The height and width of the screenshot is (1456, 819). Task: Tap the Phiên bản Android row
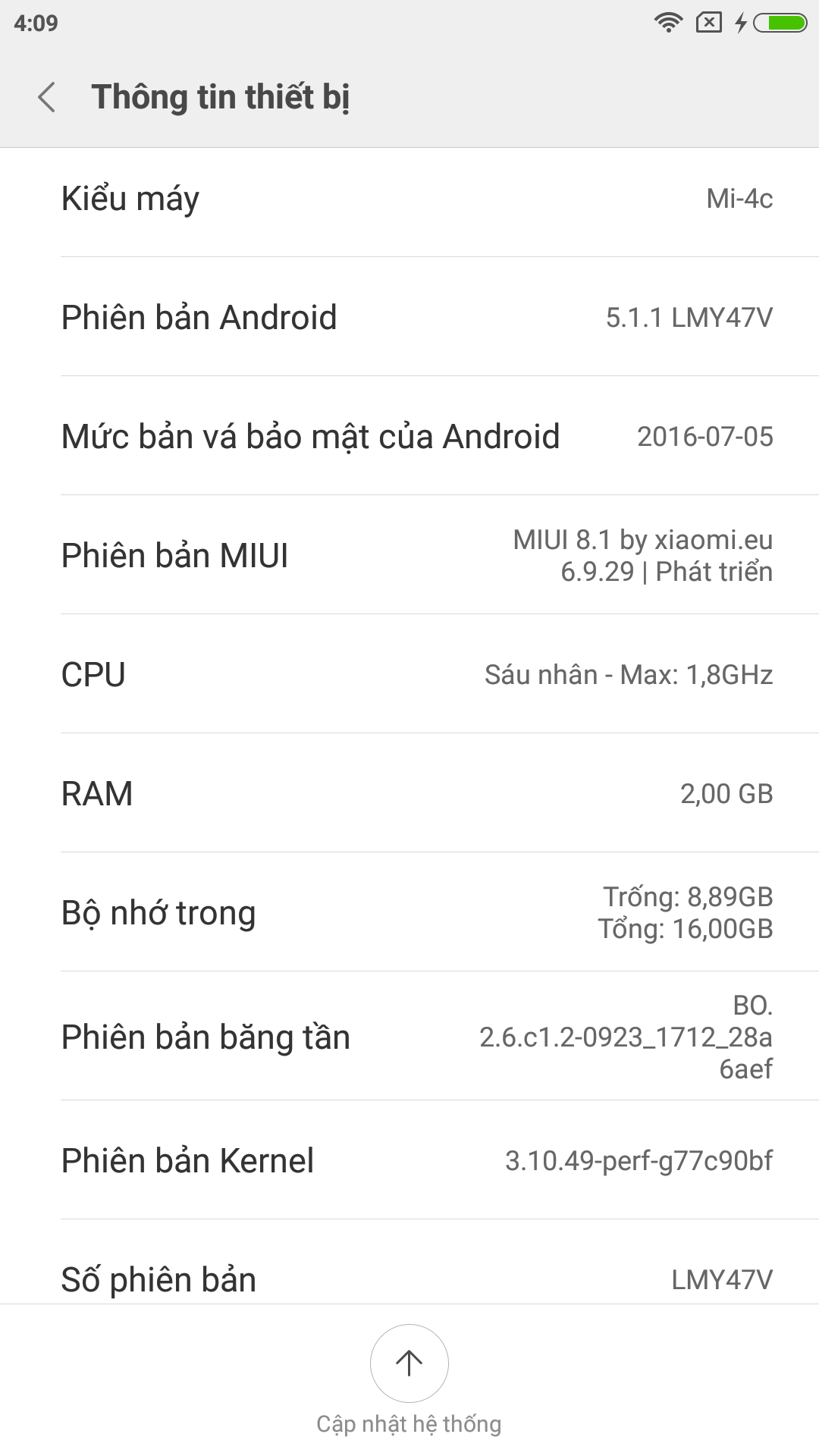pos(409,317)
